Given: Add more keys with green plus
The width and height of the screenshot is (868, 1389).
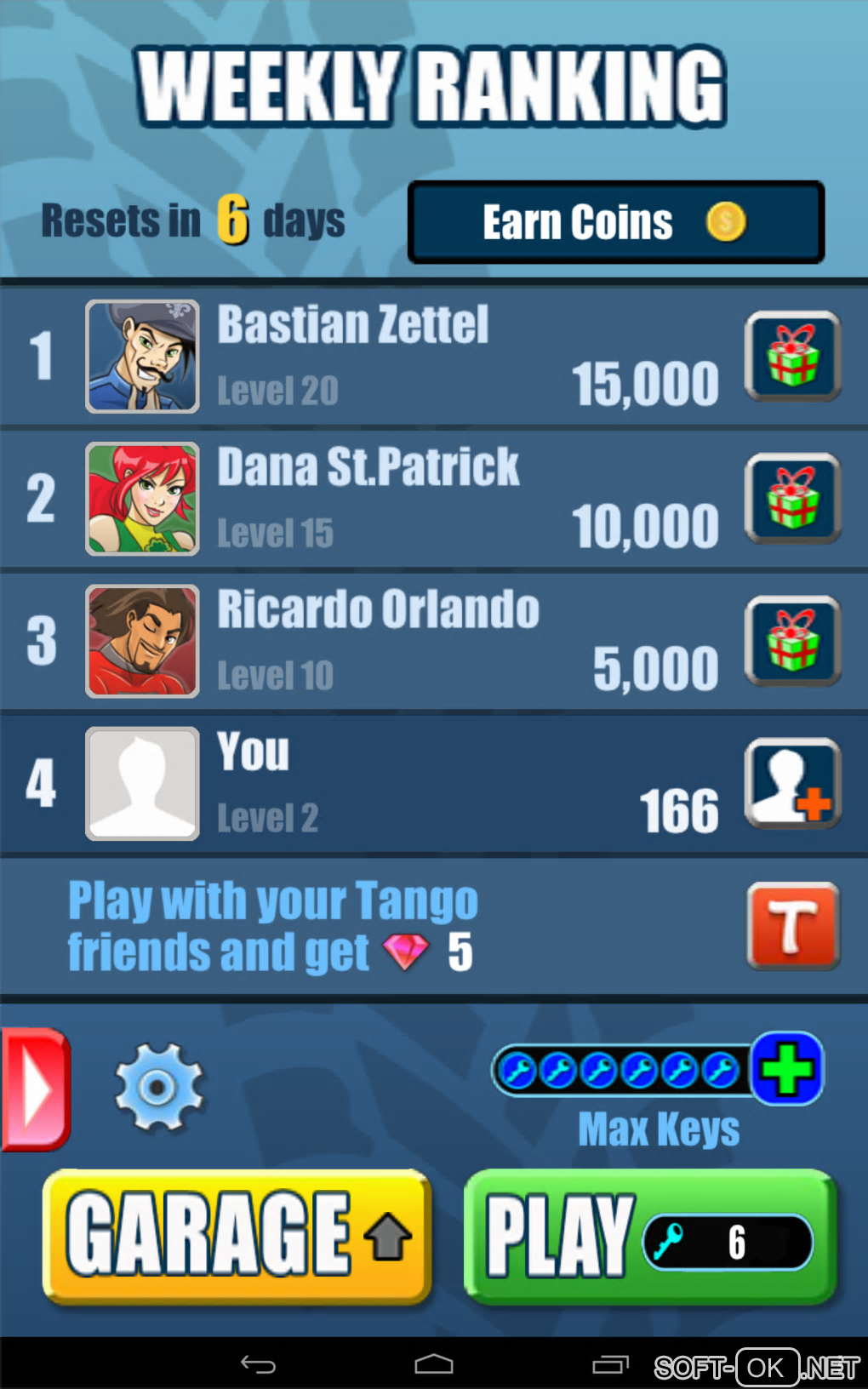Looking at the screenshot, I should pos(786,1069).
